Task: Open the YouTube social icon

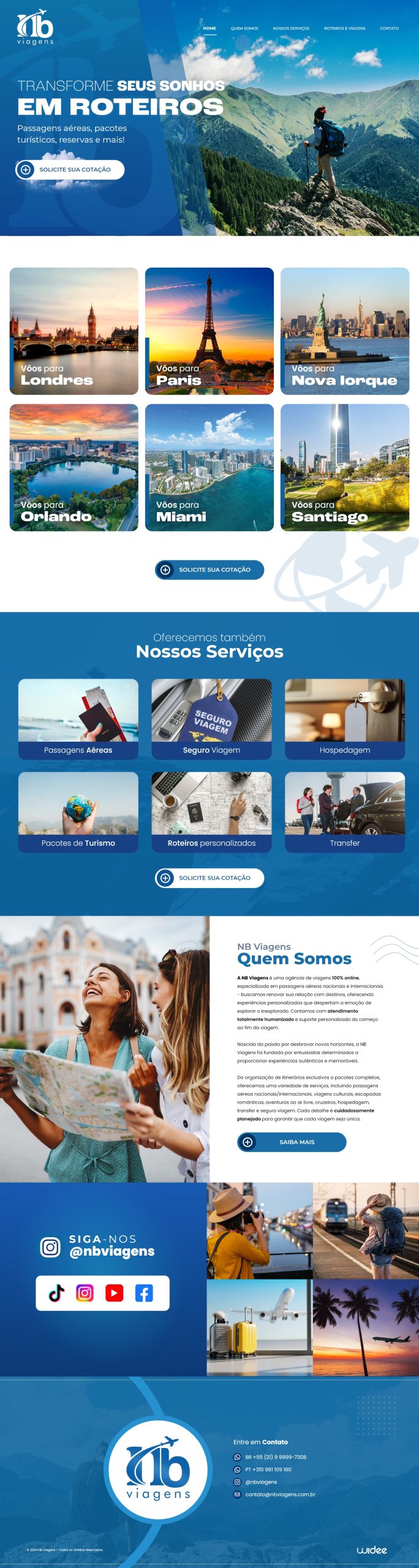Action: 114,1293
